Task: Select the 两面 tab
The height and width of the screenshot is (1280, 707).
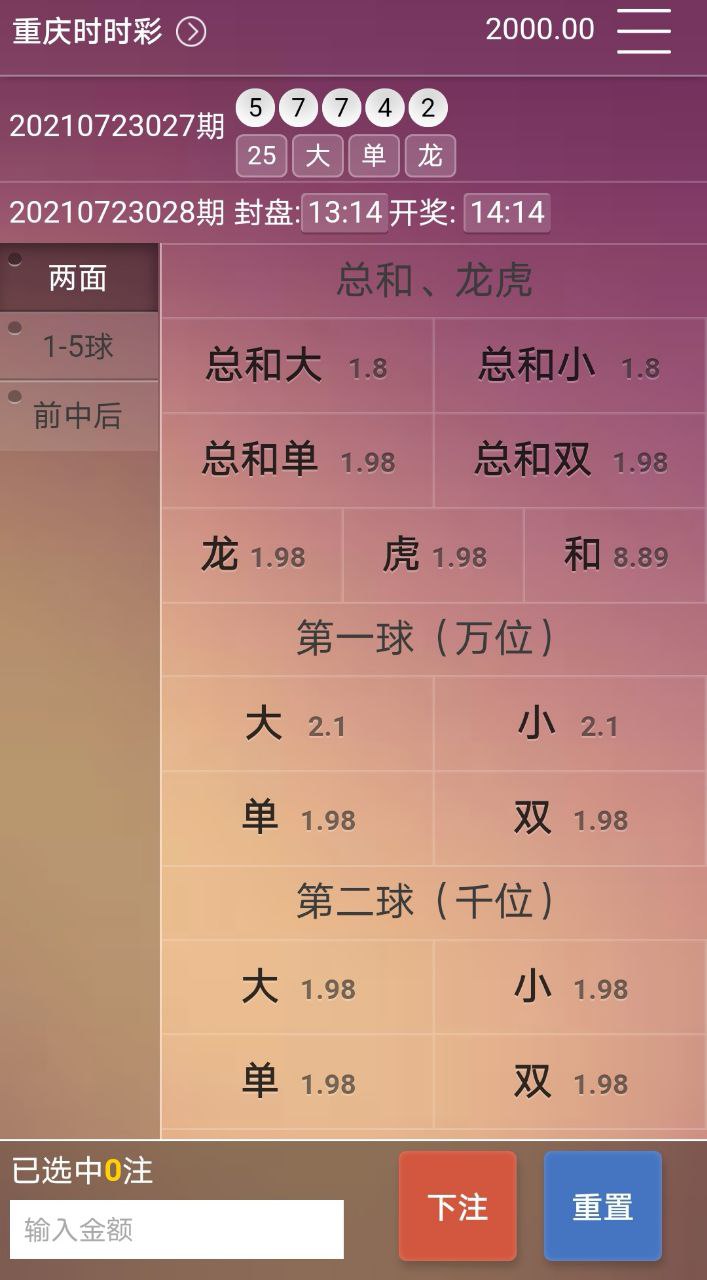Action: coord(78,278)
